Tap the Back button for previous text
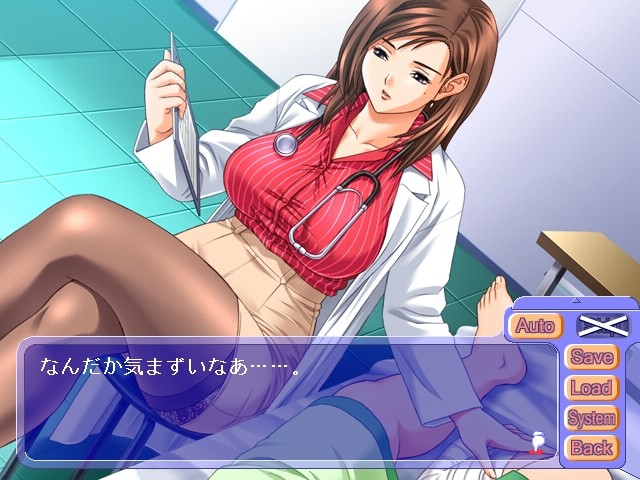Screen dimensions: 640x480 pyautogui.click(x=591, y=448)
